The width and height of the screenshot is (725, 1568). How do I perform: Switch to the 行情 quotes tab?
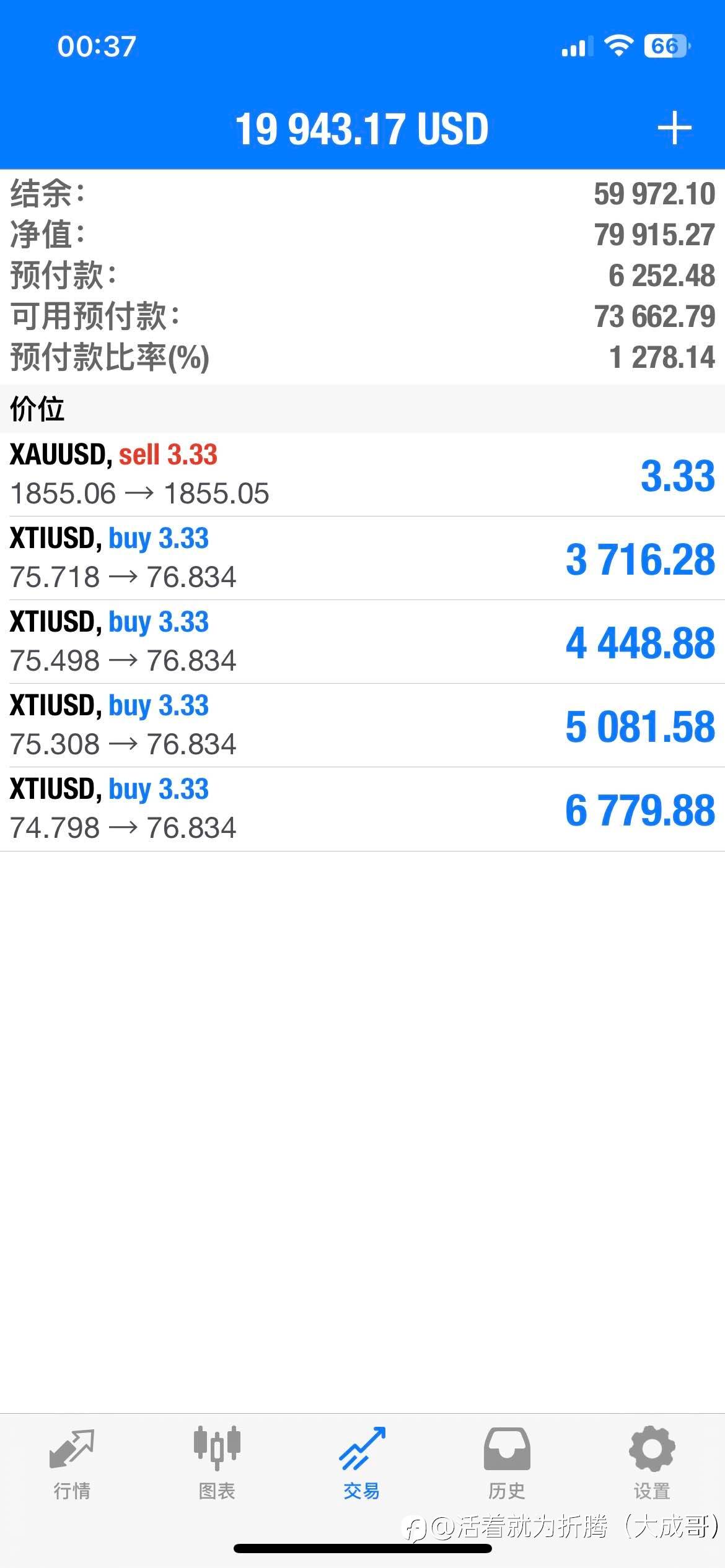(72, 1464)
